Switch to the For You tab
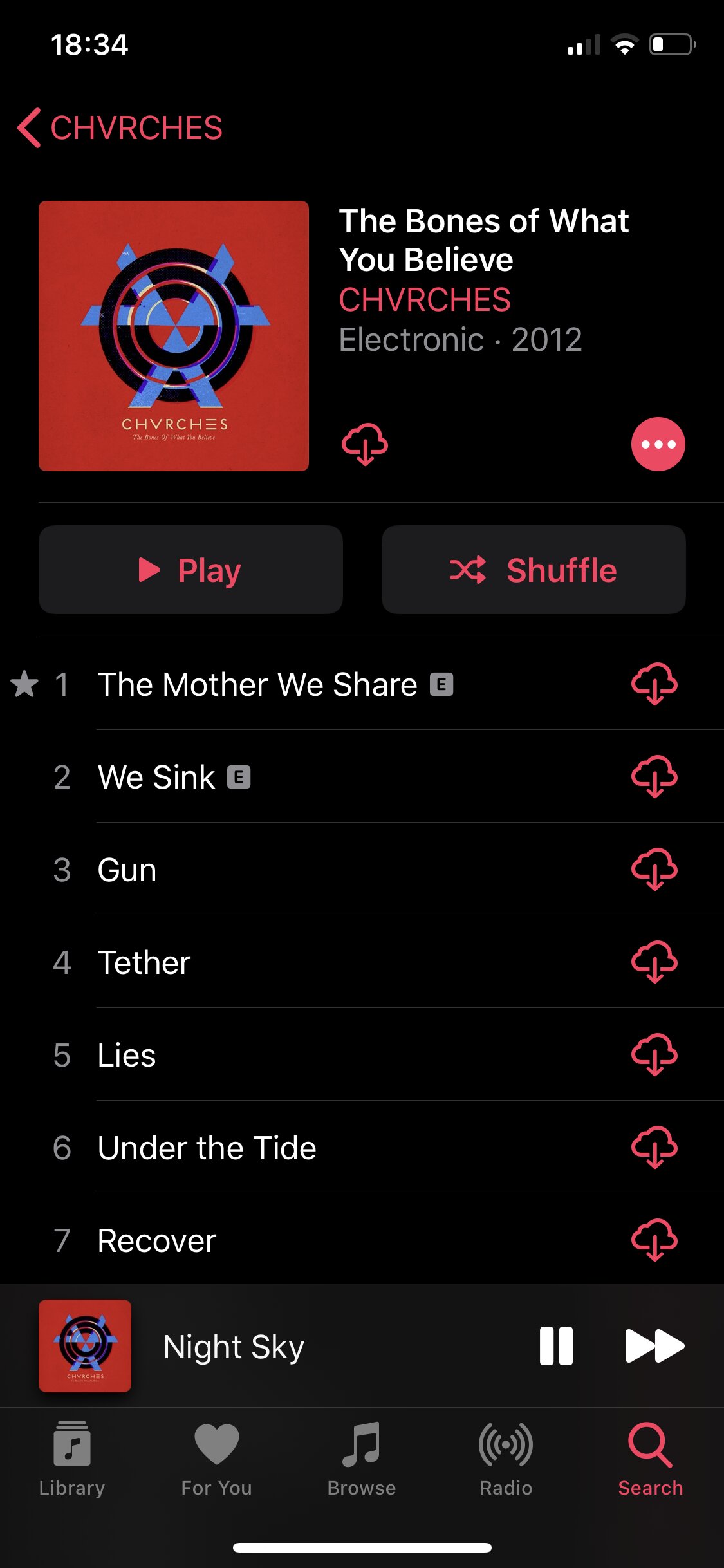The width and height of the screenshot is (724, 1568). coord(217,1459)
